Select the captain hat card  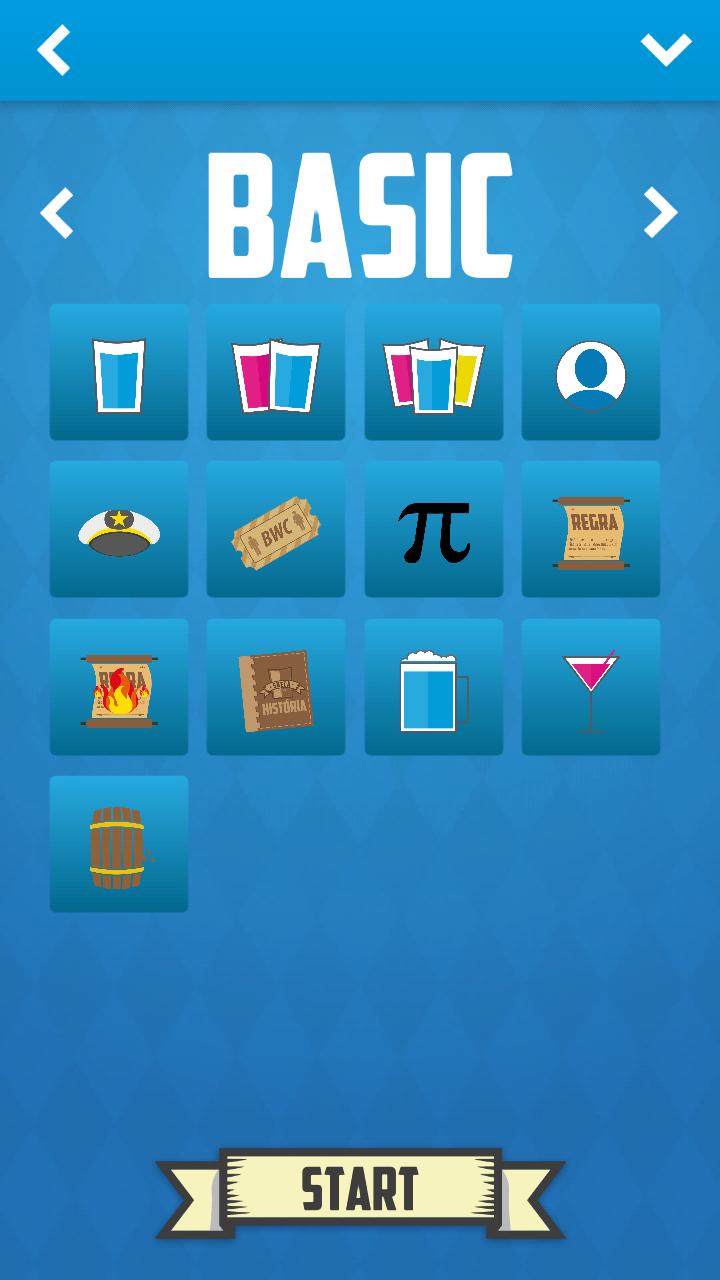coord(119,530)
